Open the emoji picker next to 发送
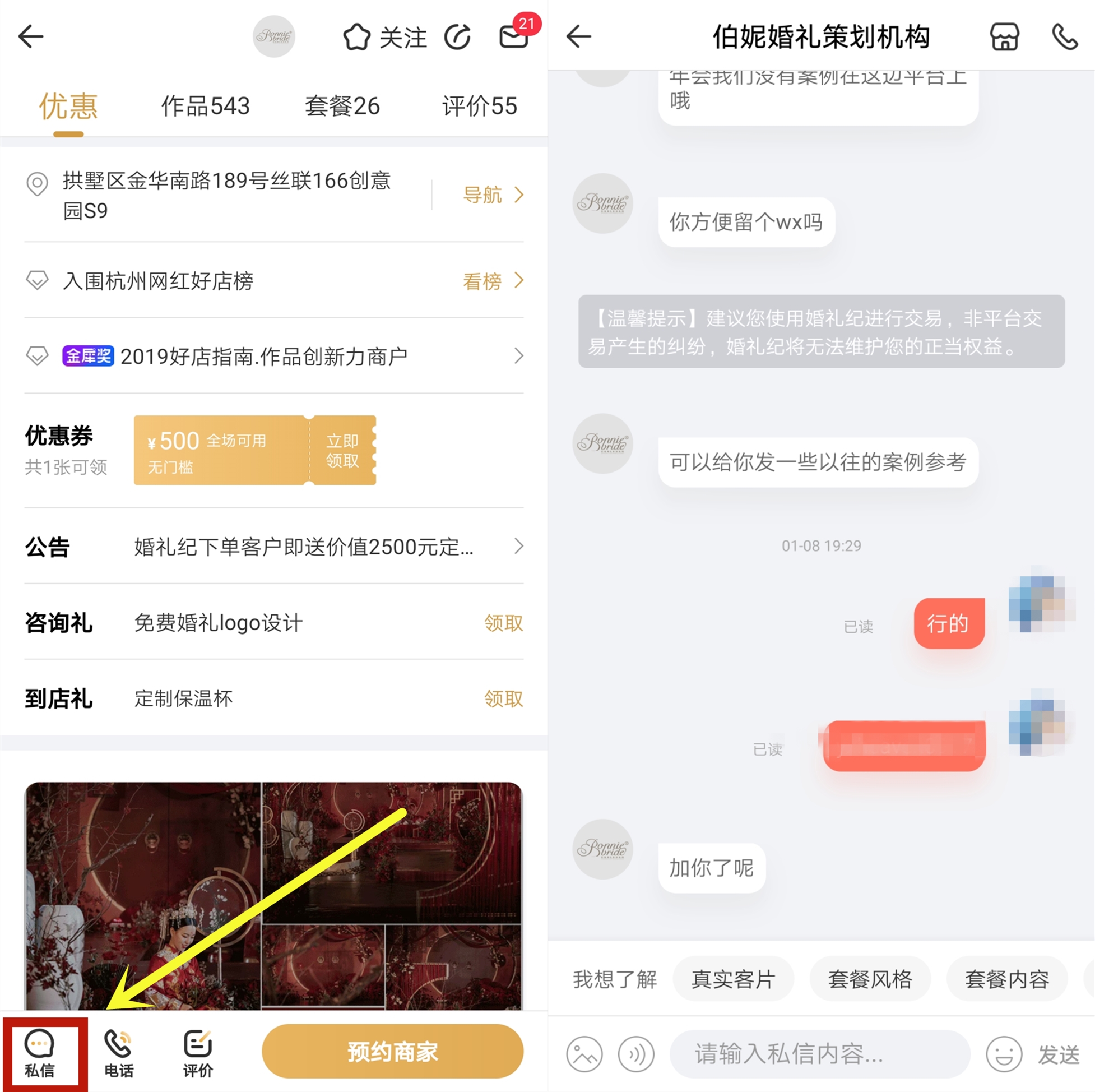The image size is (1095, 1092). coord(1003,1054)
